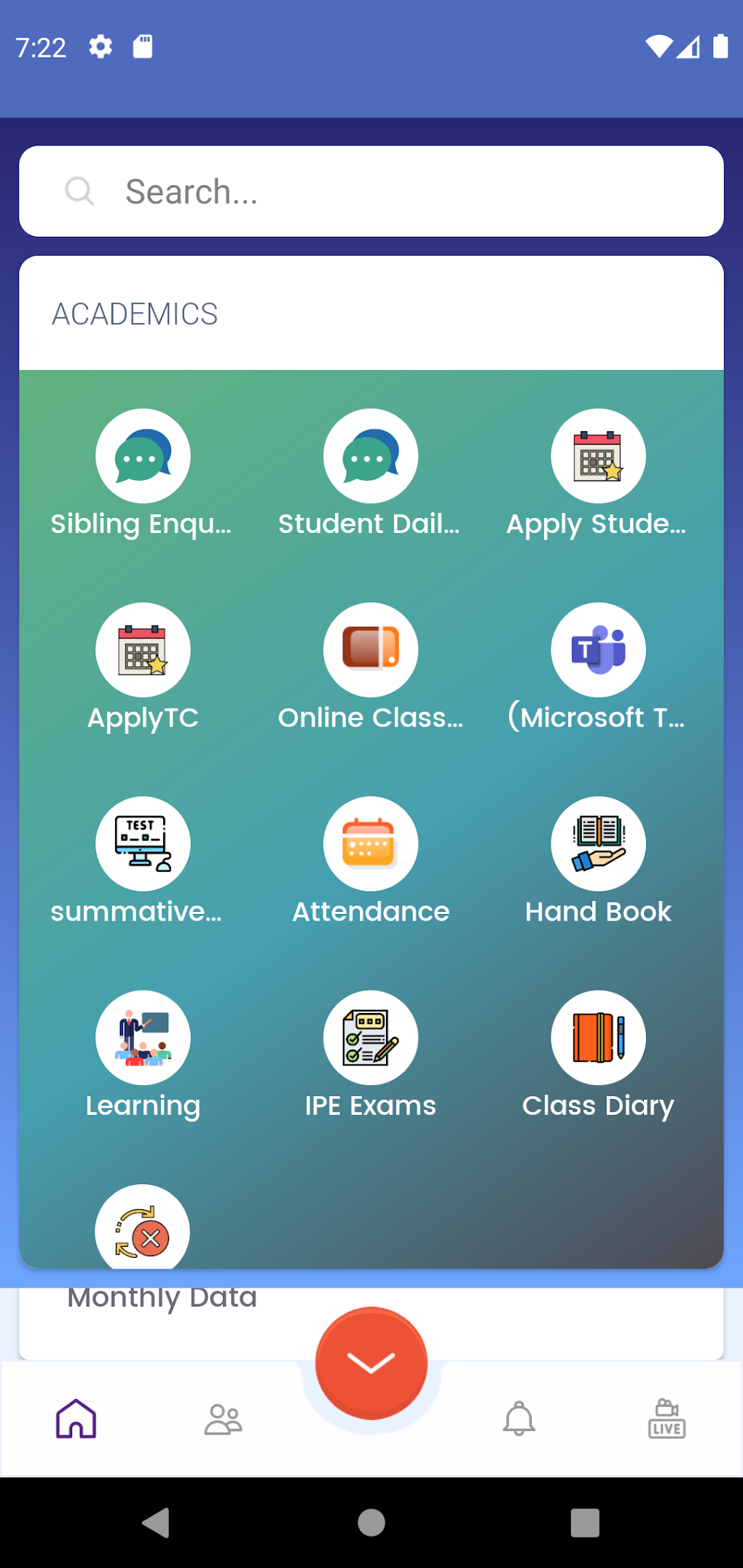The width and height of the screenshot is (743, 1568).
Task: Open the contacts icon in bottom navigation
Action: (x=223, y=1418)
